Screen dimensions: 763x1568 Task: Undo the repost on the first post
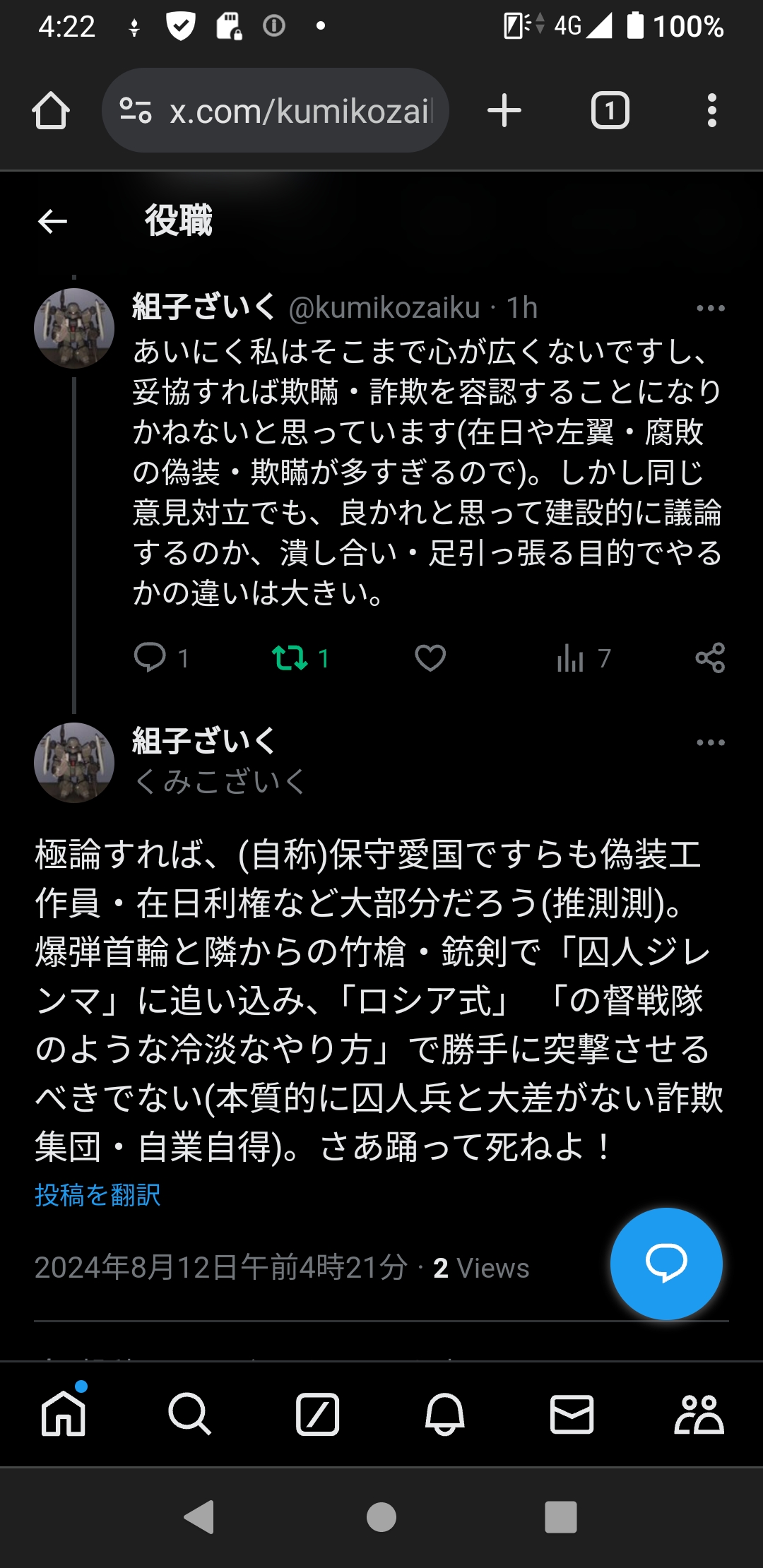(x=290, y=658)
